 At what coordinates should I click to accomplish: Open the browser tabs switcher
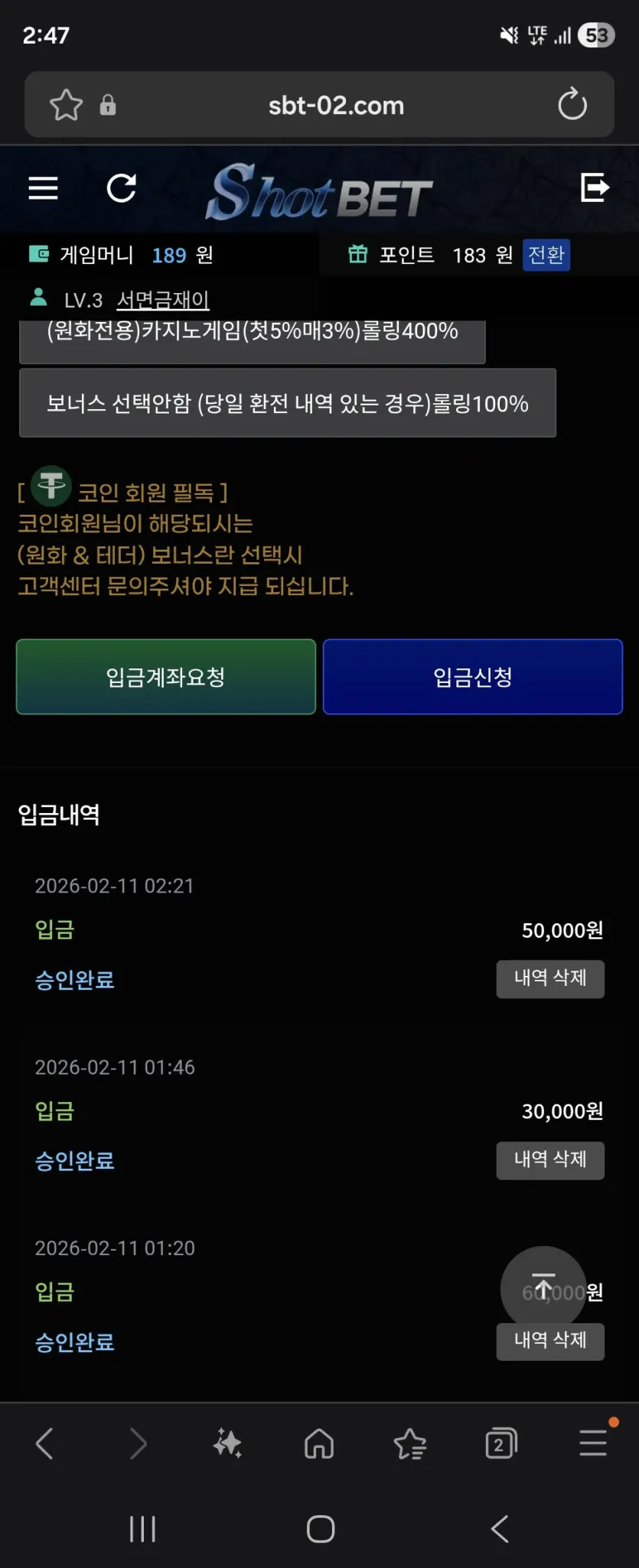(501, 1444)
